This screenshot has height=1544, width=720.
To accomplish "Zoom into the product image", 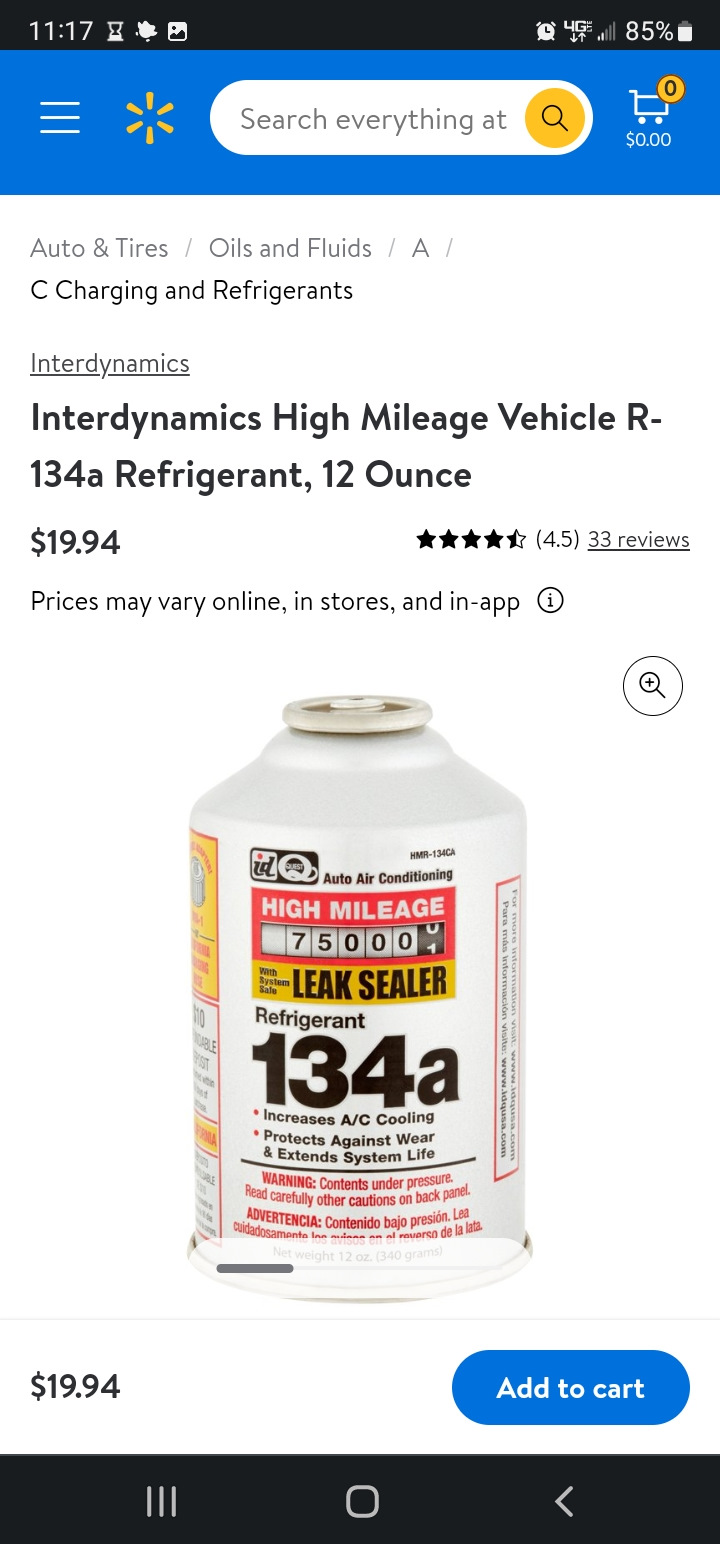I will pos(652,686).
